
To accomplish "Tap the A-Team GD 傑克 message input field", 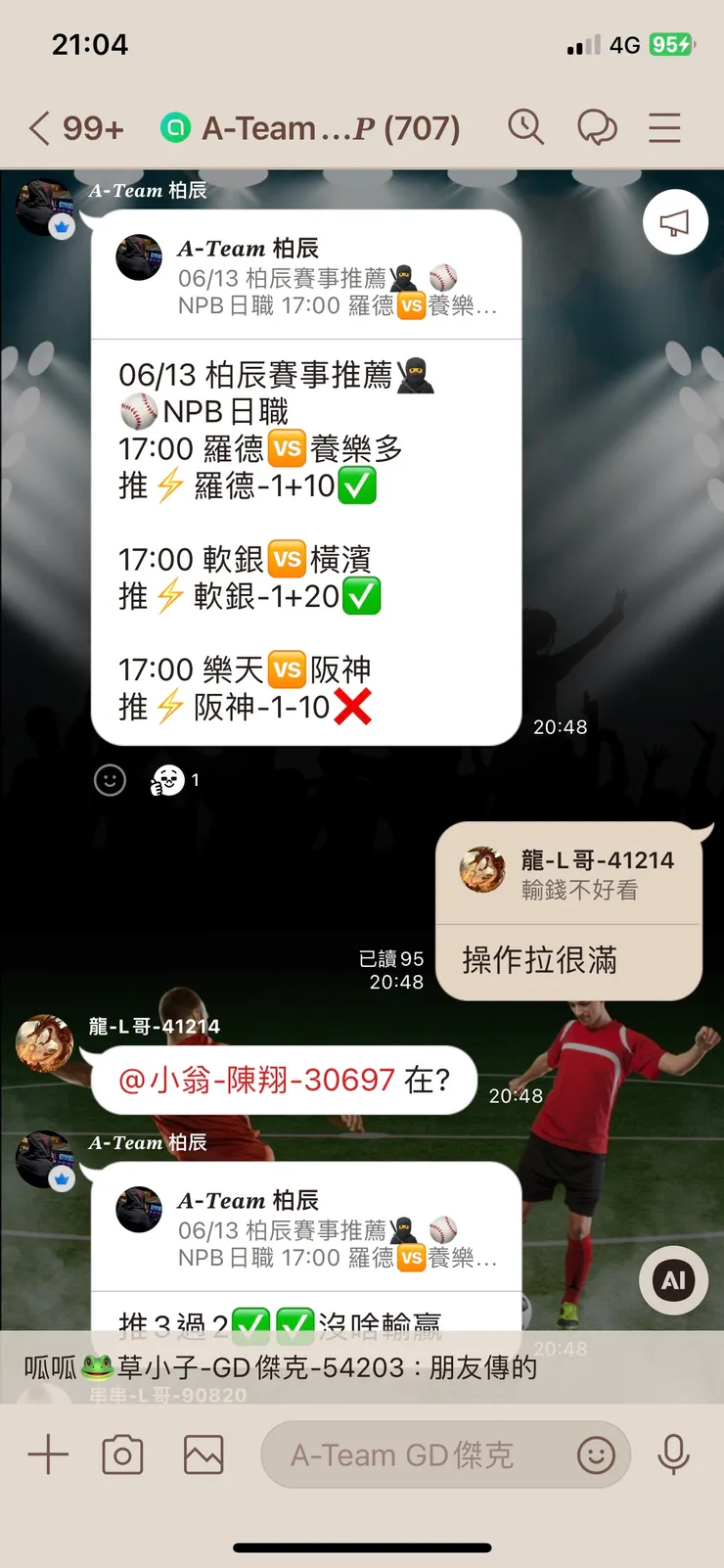I will coord(411,1454).
